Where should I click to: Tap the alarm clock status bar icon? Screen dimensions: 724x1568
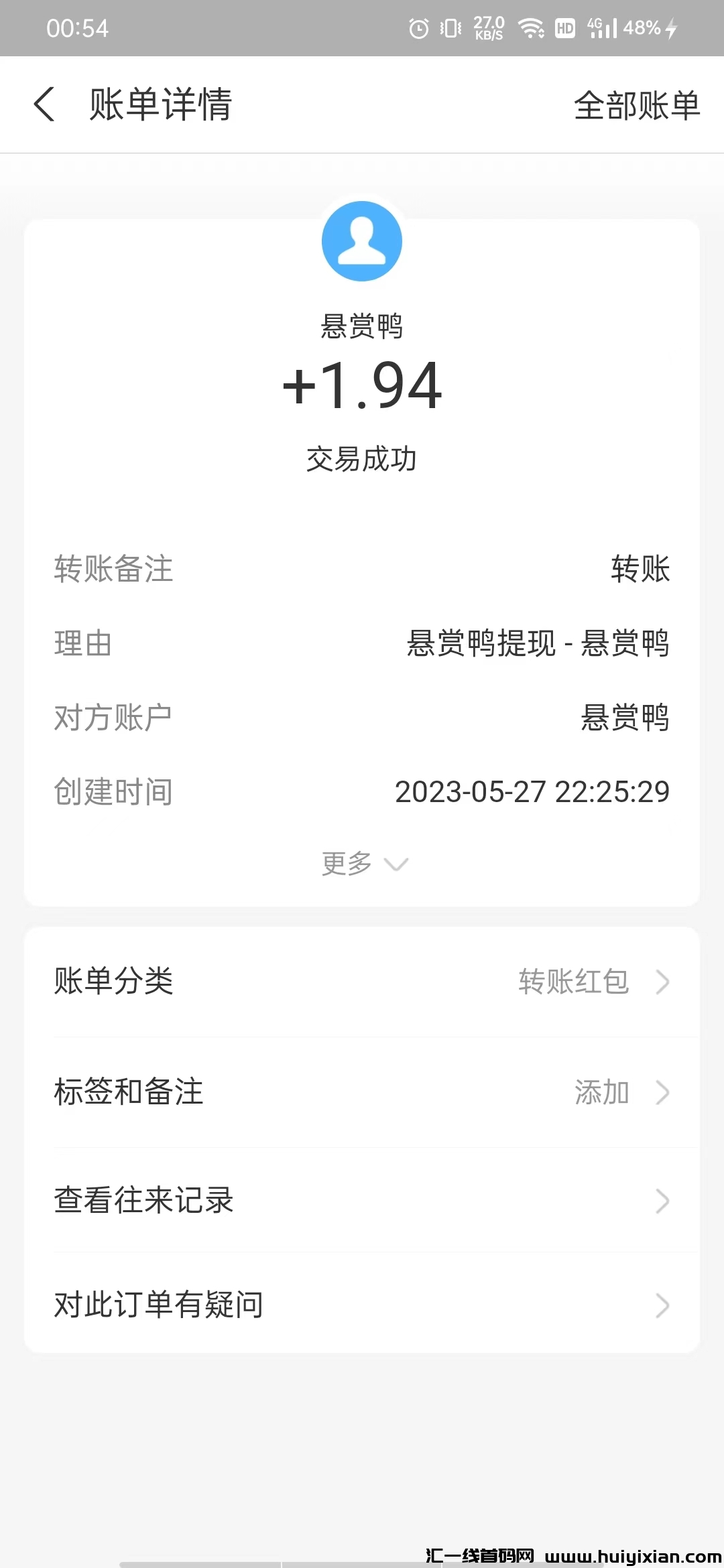coord(417,28)
